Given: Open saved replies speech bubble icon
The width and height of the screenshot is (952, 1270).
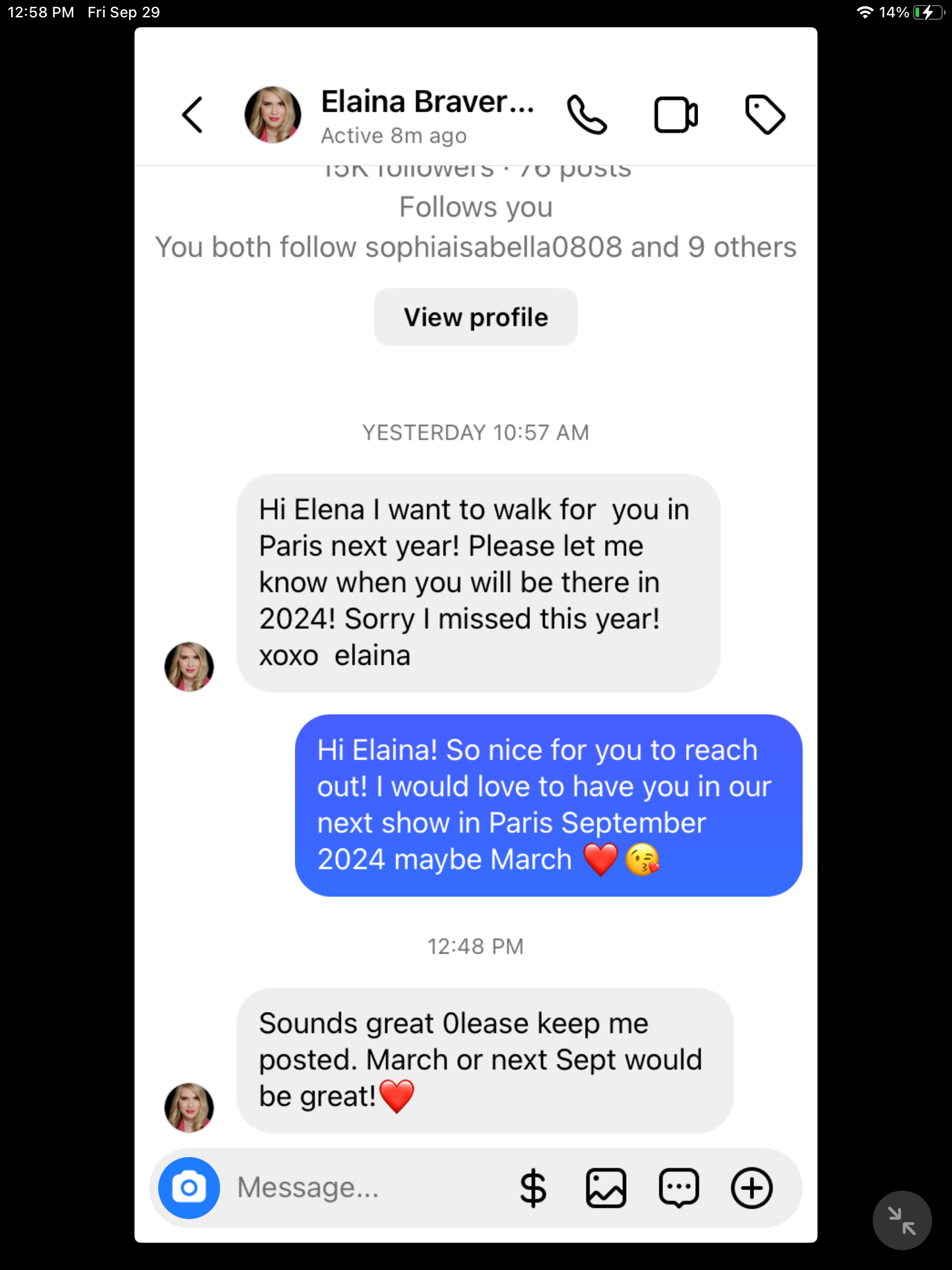Looking at the screenshot, I should click(x=679, y=1188).
